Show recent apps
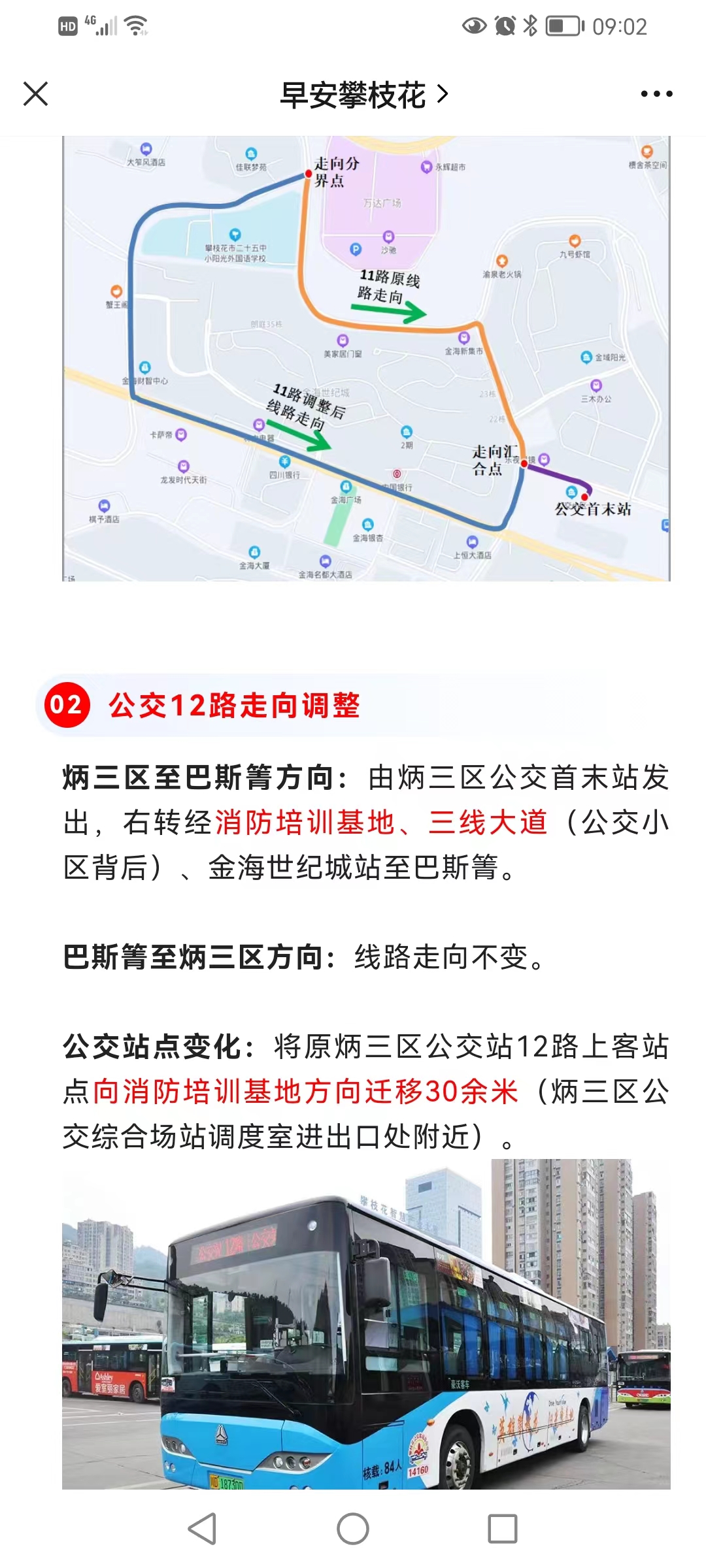Viewport: 706px width, 1568px height. click(x=503, y=1529)
